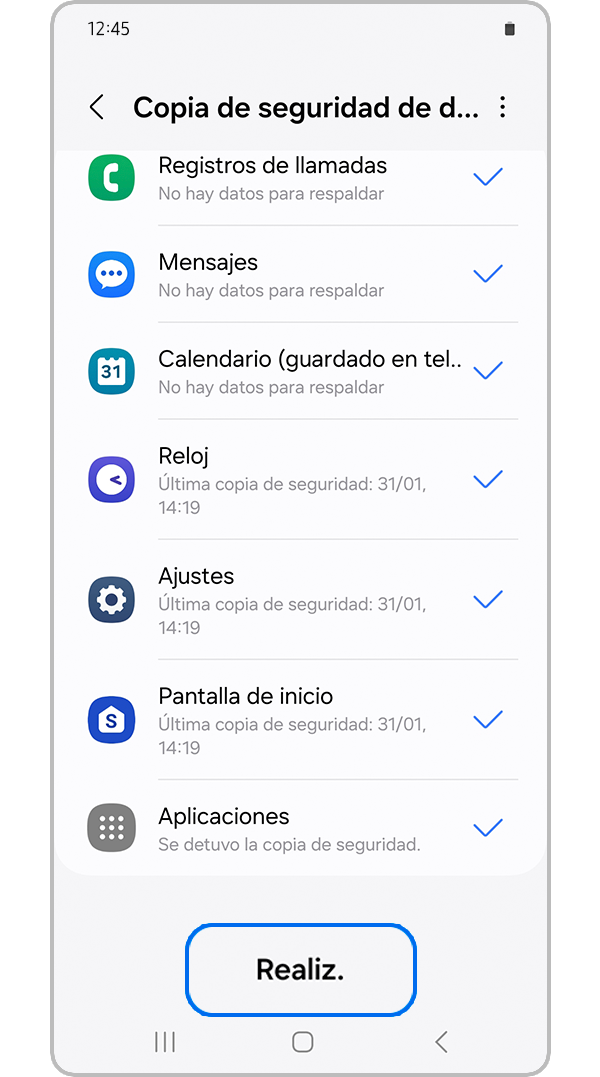Go back from Copia de seguridad screen
600x1077 pixels.
[x=97, y=108]
